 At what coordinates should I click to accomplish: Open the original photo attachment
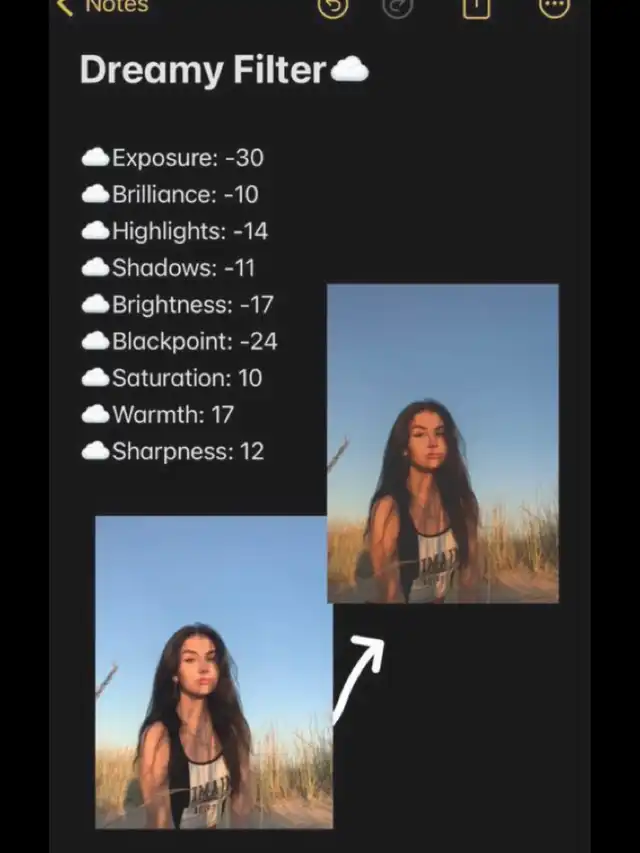point(213,672)
